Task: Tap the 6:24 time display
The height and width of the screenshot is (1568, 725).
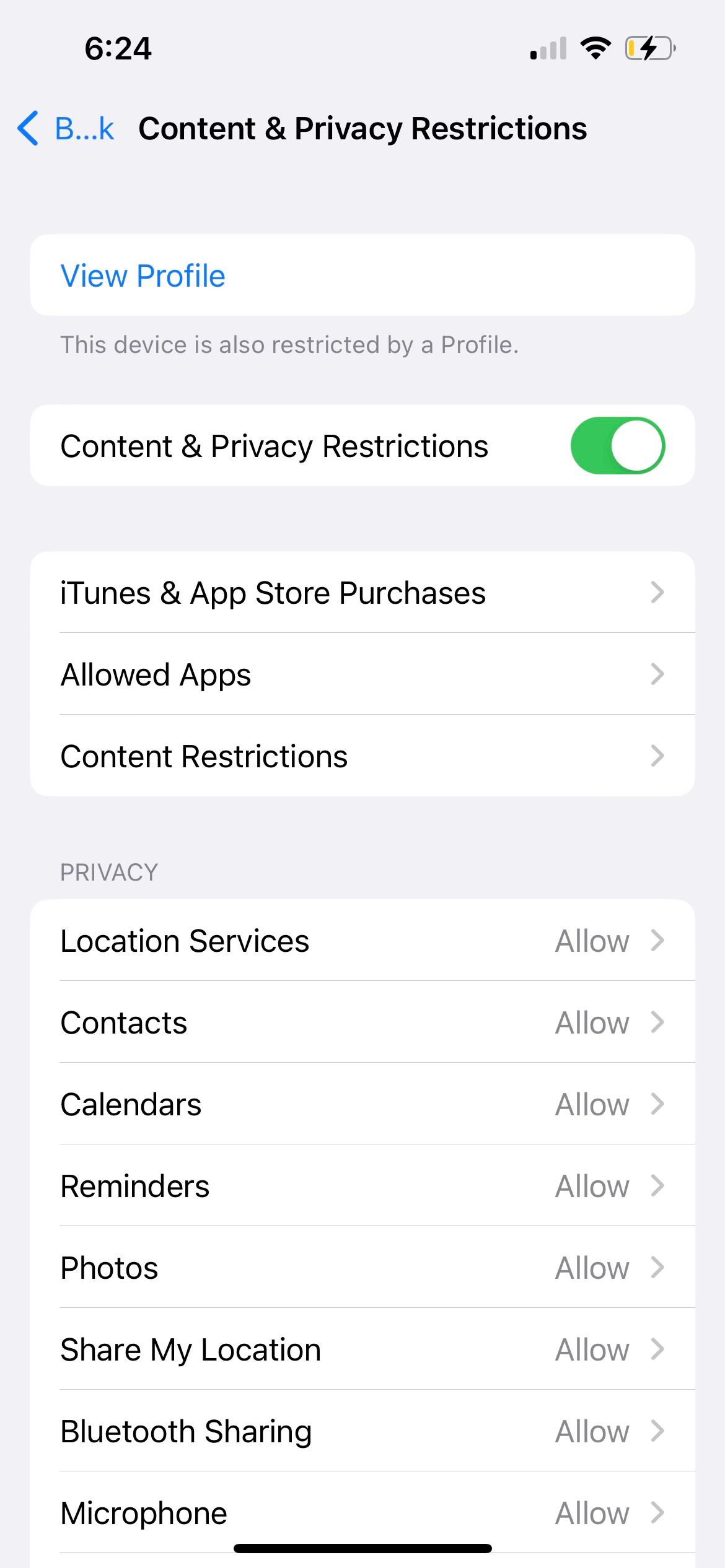Action: tap(116, 48)
